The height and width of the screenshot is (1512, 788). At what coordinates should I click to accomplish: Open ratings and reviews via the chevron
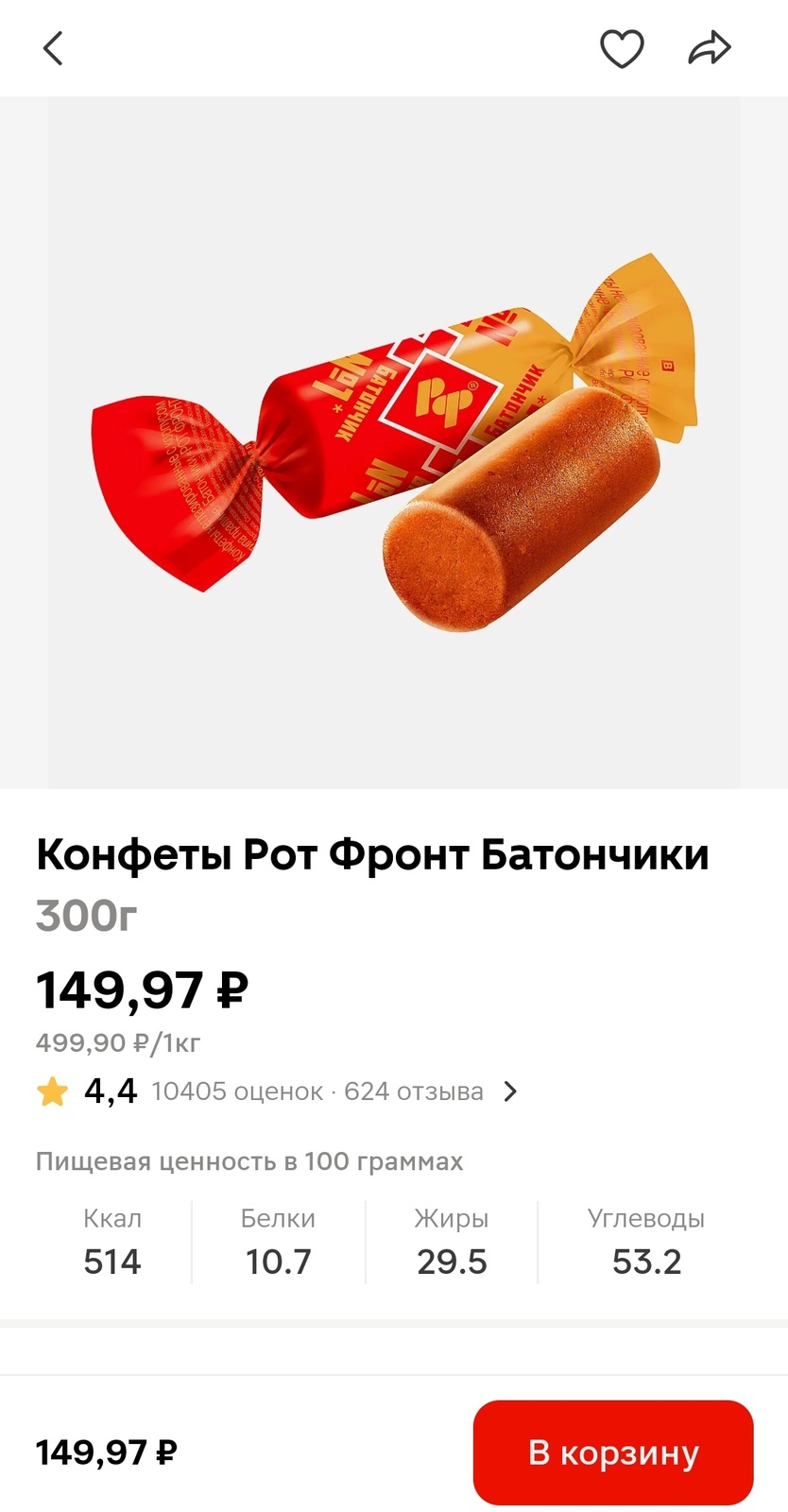tap(510, 1091)
